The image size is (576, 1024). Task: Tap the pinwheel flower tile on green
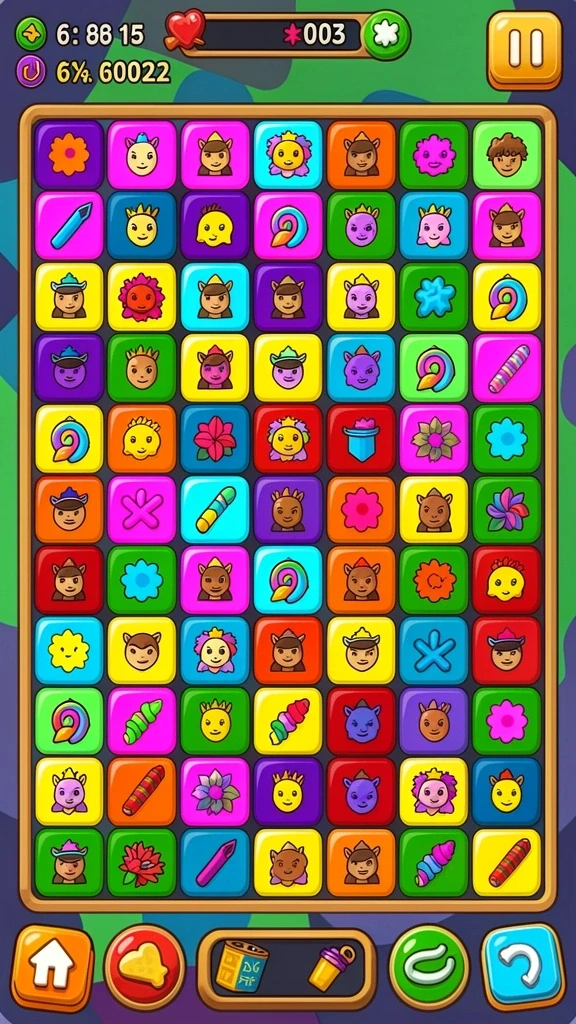coord(507,510)
